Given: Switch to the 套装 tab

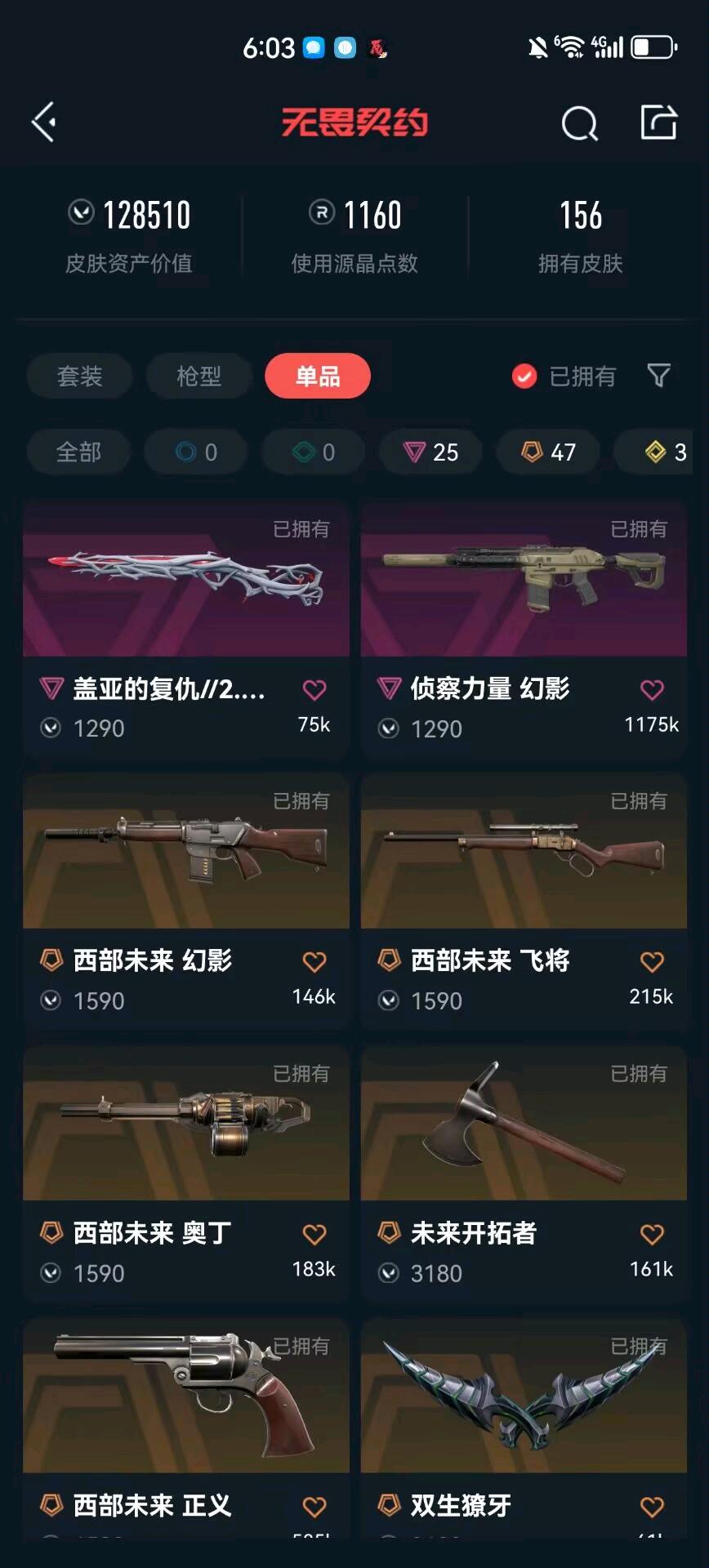Looking at the screenshot, I should pos(79,376).
